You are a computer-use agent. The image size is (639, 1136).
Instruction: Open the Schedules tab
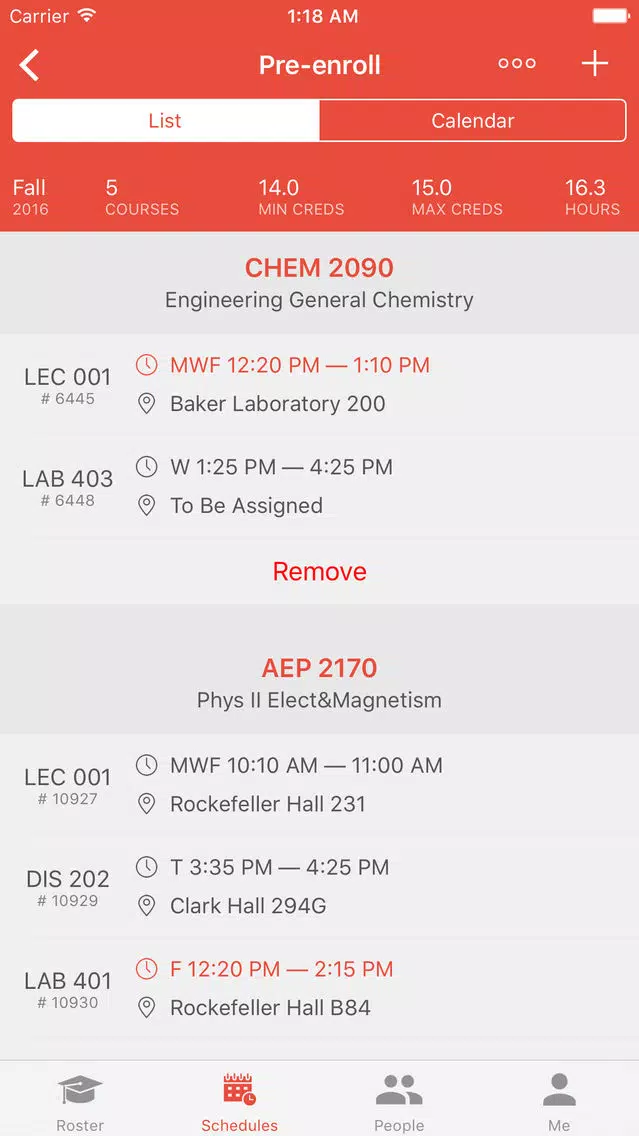239,1100
